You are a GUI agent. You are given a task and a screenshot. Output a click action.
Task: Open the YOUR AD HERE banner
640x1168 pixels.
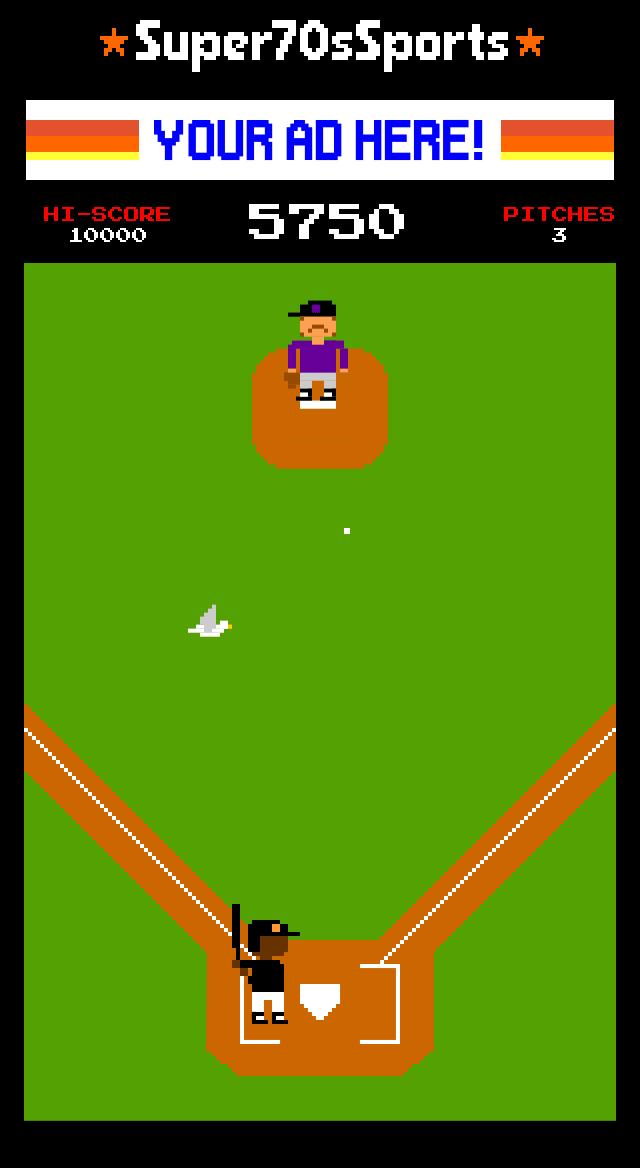[x=319, y=140]
